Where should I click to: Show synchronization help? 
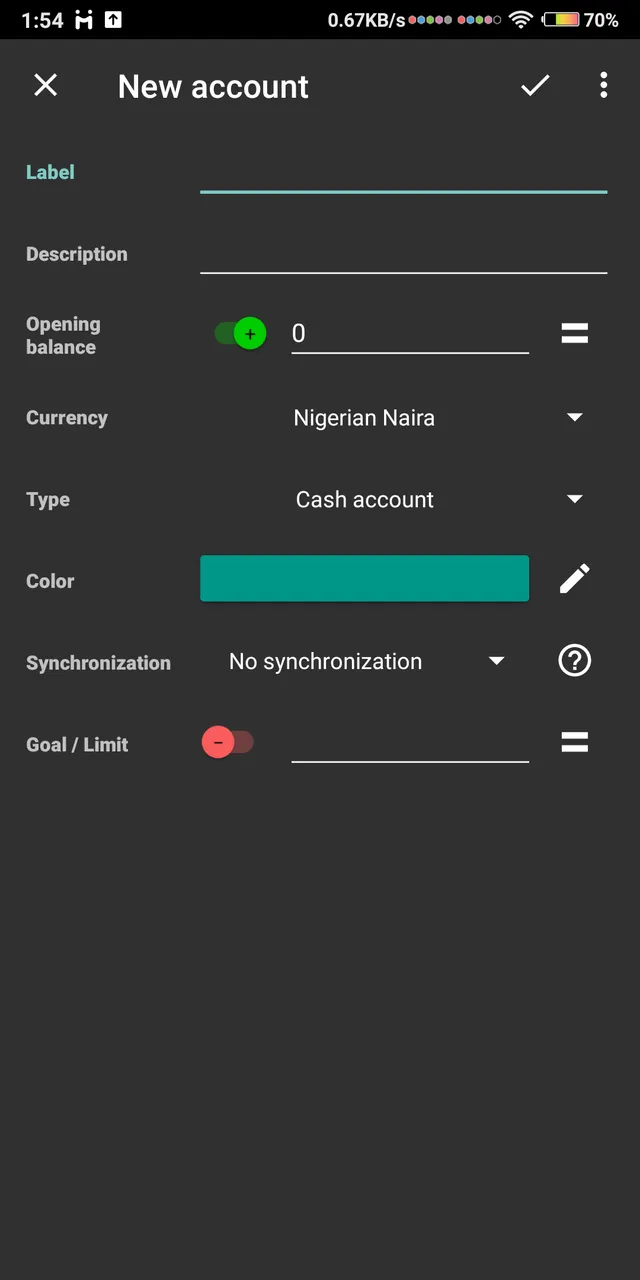coord(575,661)
